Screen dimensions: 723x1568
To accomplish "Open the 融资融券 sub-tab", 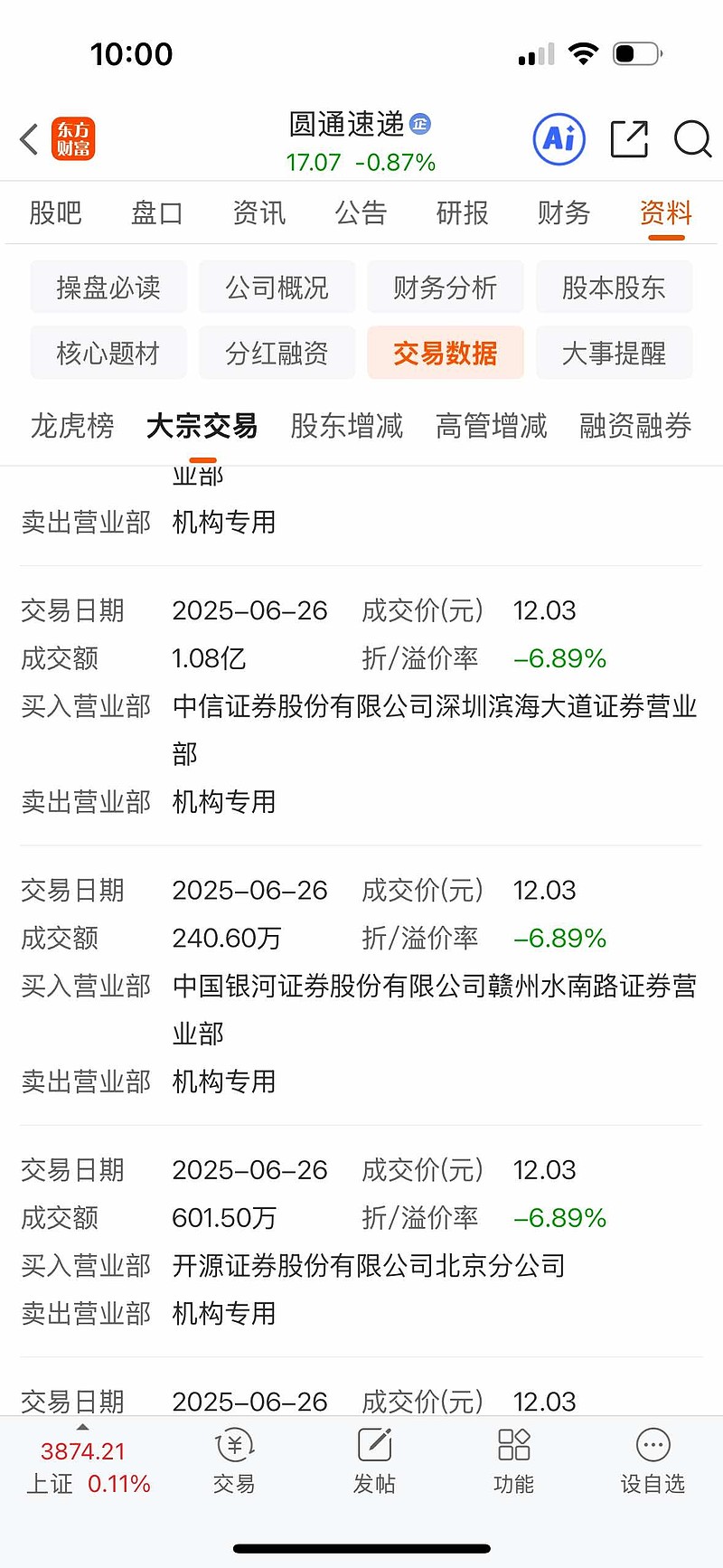I will (x=634, y=426).
